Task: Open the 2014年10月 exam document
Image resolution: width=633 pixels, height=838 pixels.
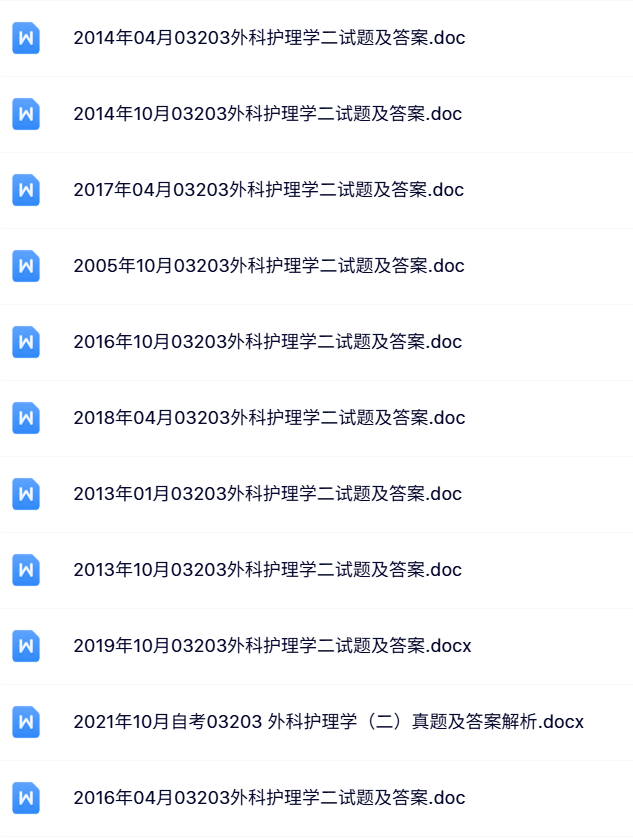Action: tap(268, 114)
